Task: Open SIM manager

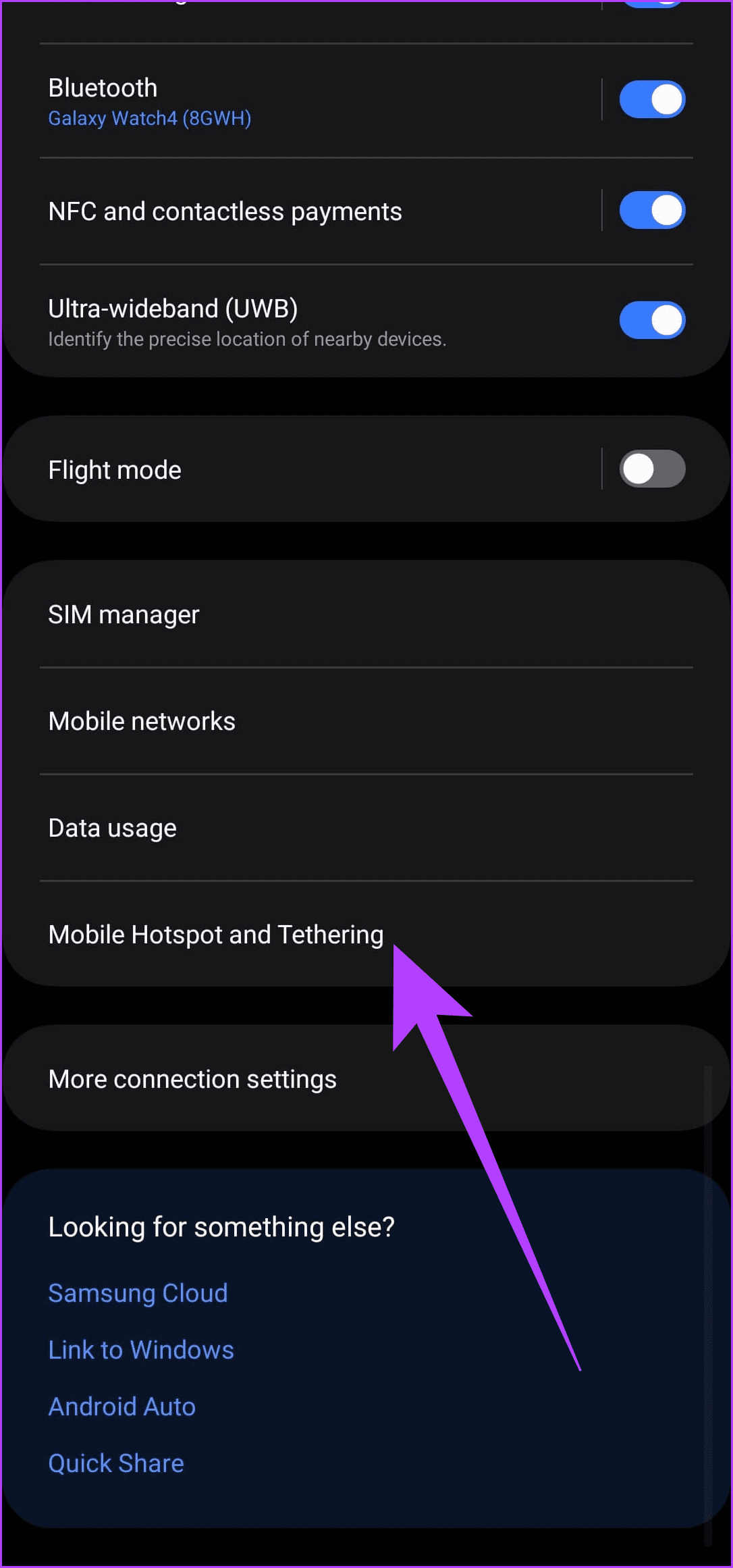Action: pos(124,614)
